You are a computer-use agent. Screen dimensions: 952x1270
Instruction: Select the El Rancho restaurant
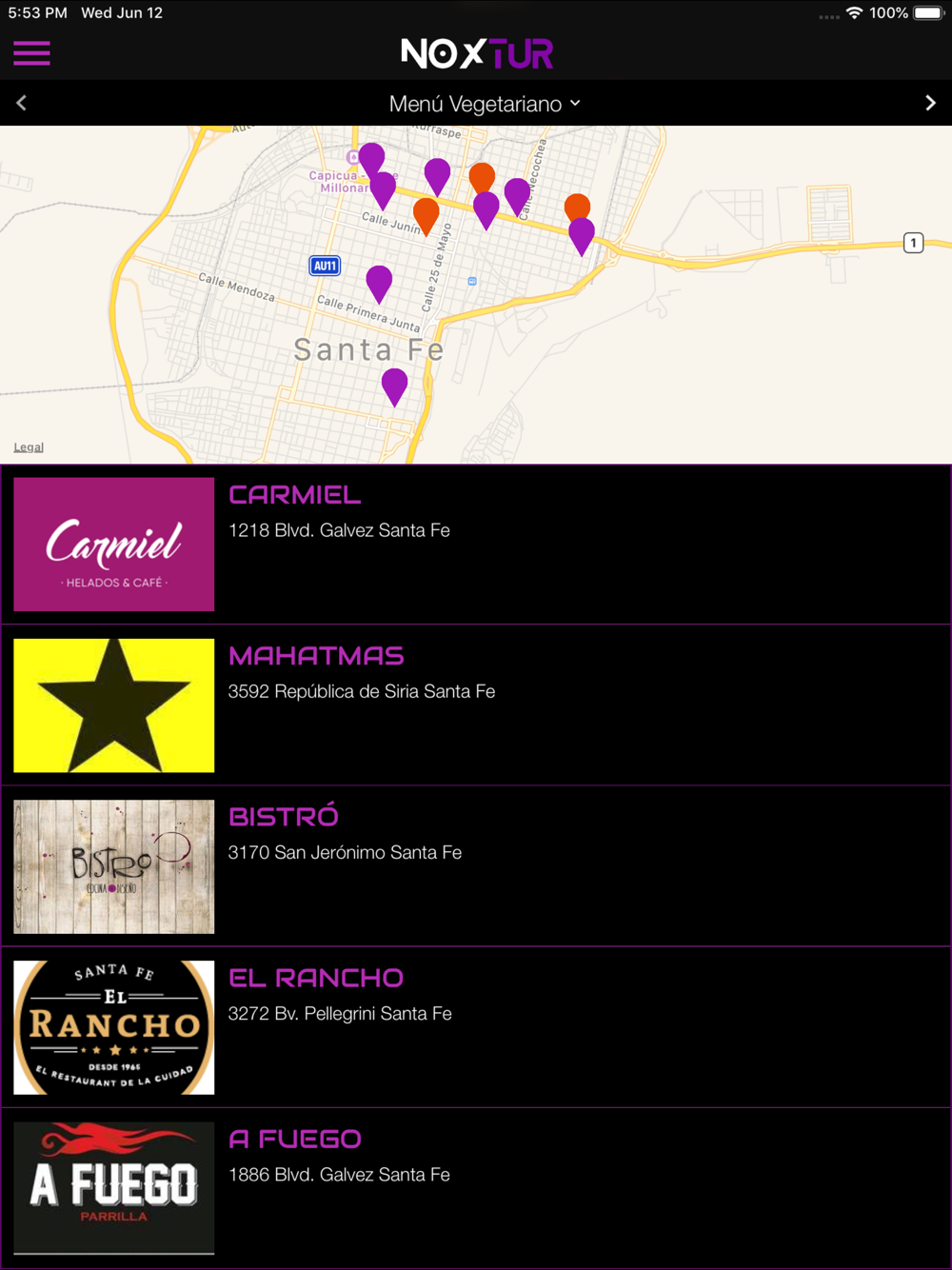[x=476, y=1027]
